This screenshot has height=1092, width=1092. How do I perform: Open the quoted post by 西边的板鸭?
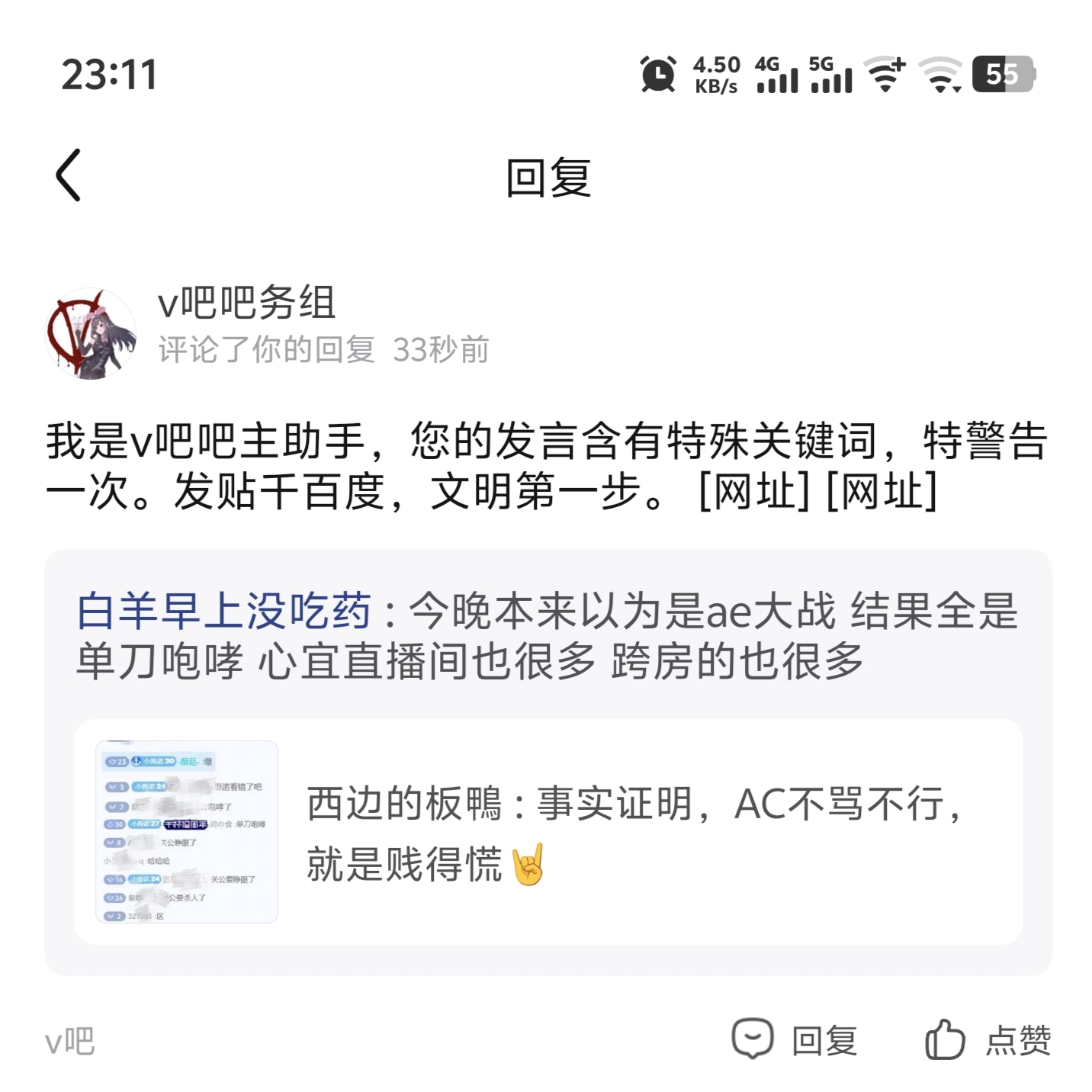(548, 832)
